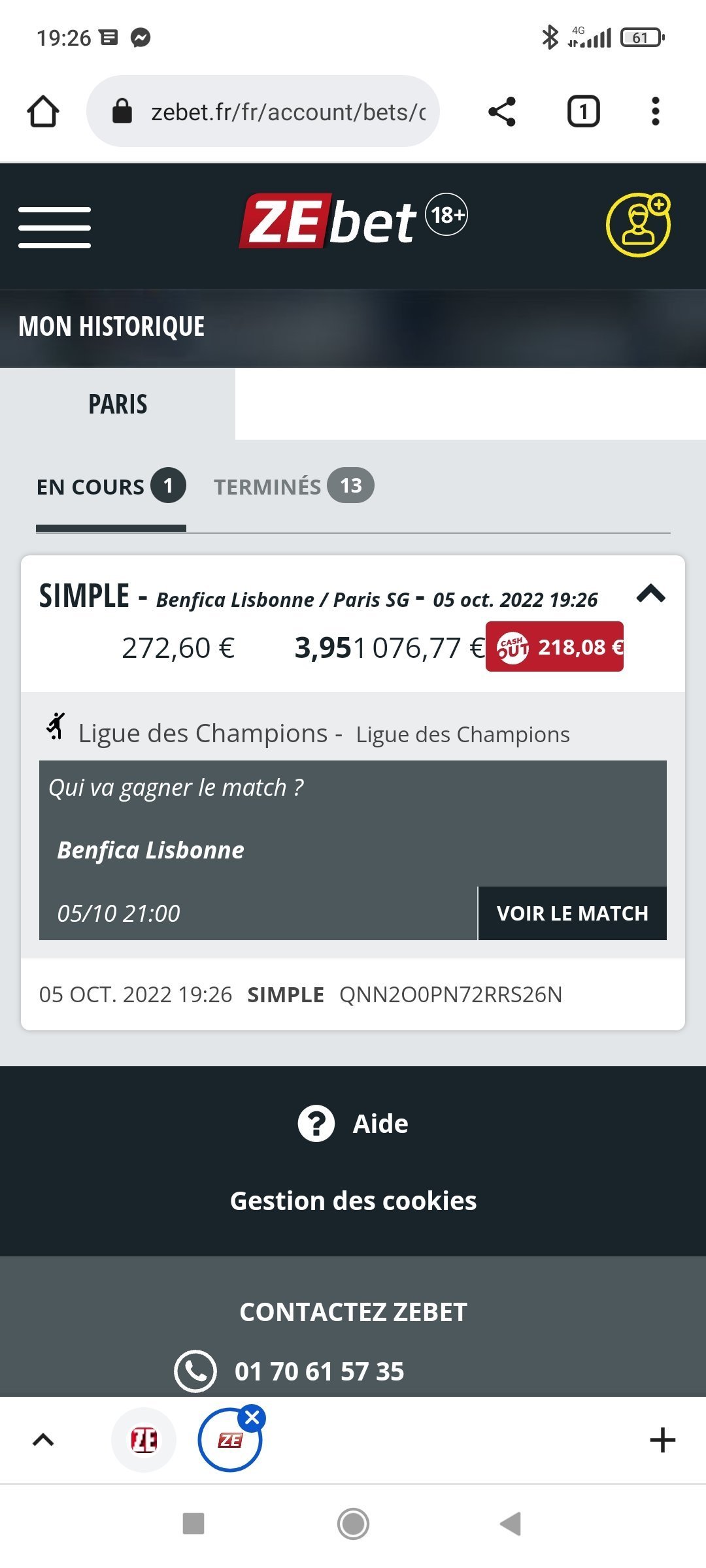
Task: Close the selected ZE tab in bottom strip
Action: coord(252,1418)
